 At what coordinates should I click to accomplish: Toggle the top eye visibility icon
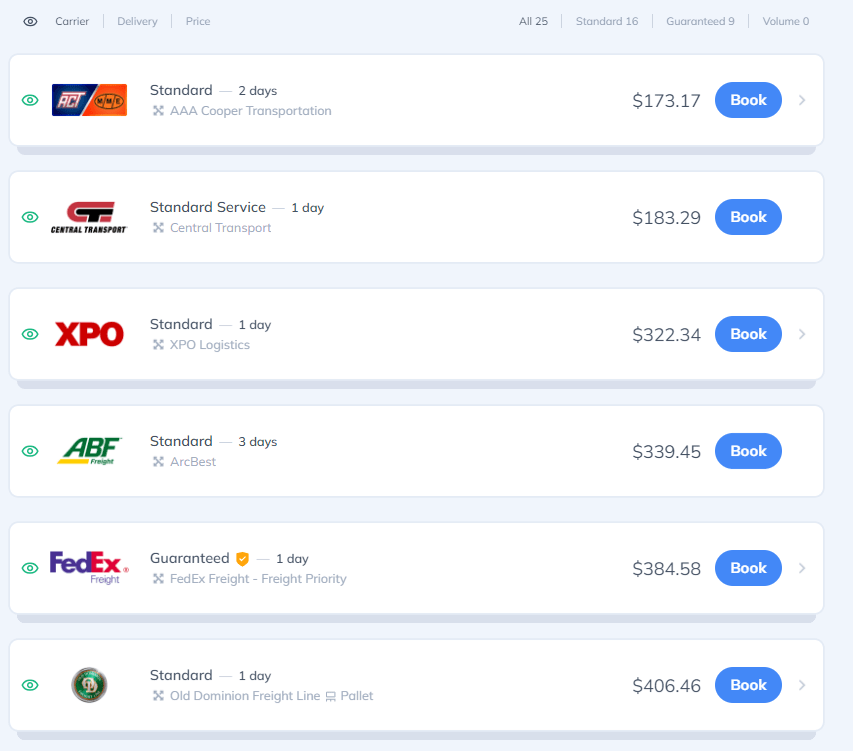click(30, 21)
